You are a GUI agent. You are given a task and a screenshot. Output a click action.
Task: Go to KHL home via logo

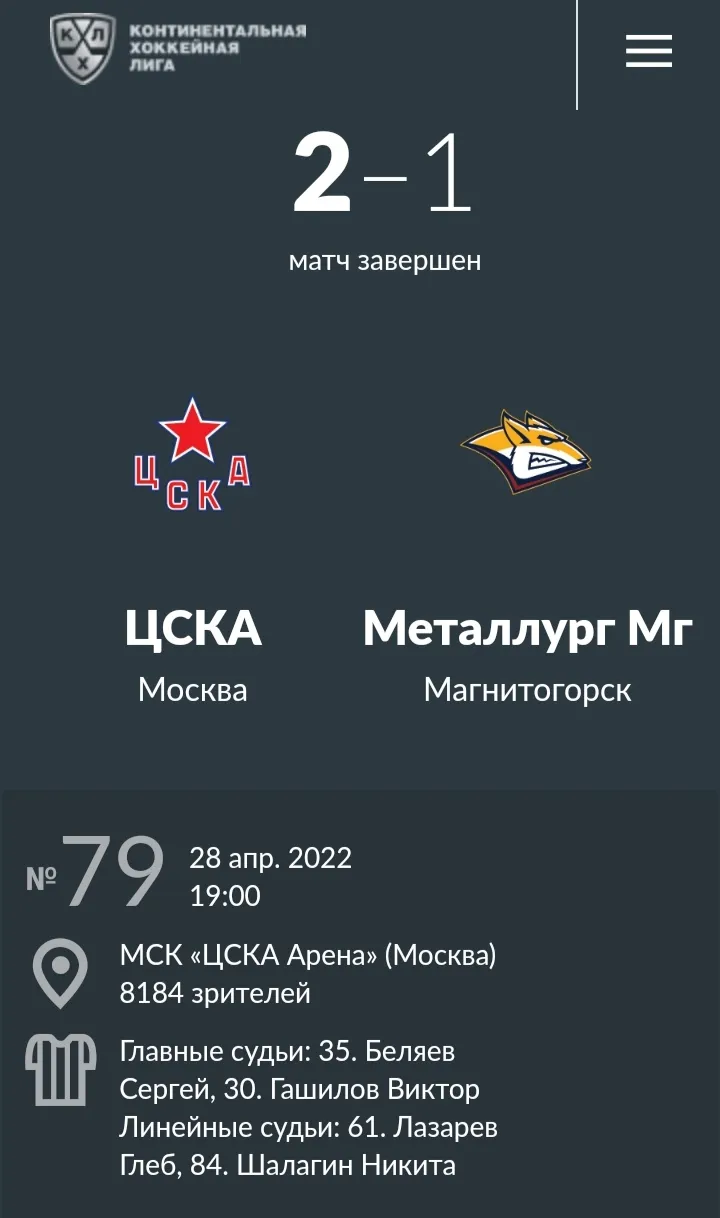(178, 48)
